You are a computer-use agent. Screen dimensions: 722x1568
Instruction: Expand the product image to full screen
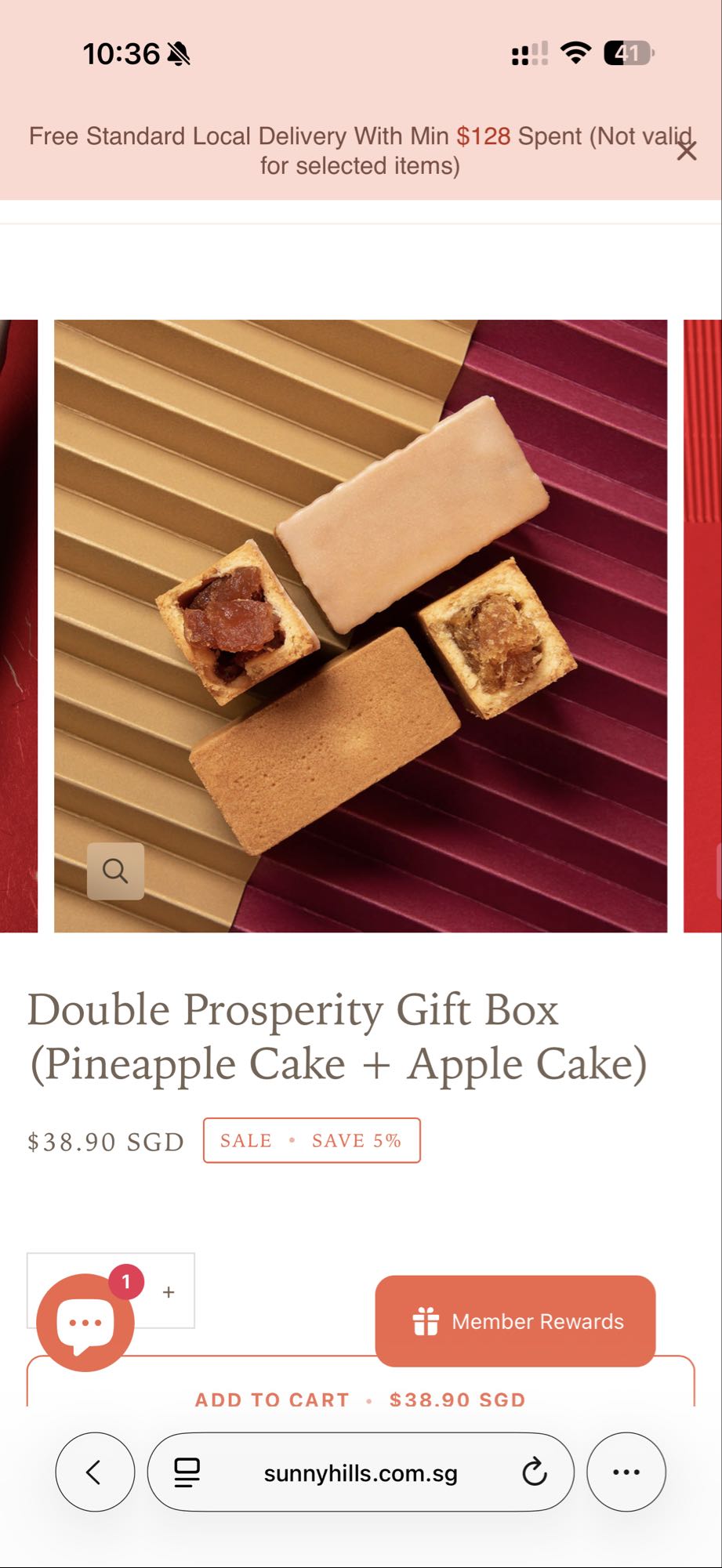115,871
